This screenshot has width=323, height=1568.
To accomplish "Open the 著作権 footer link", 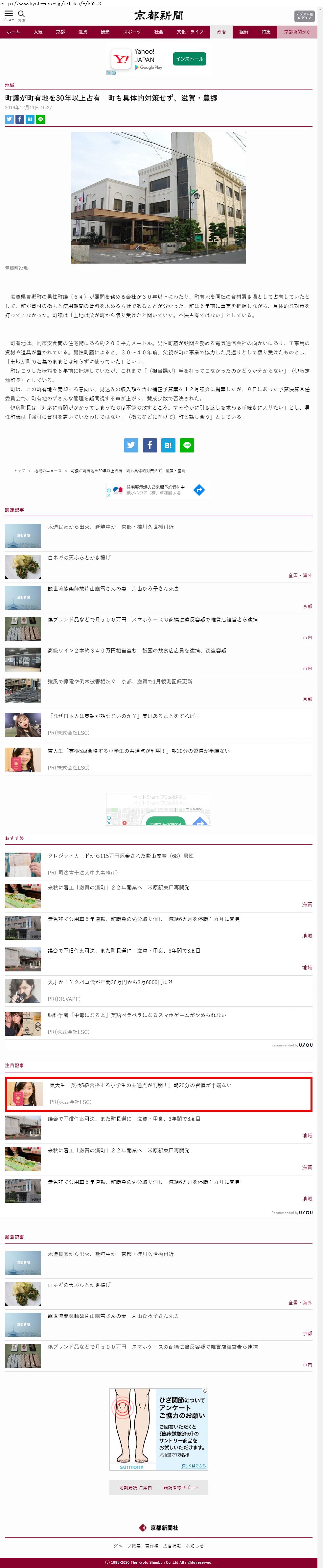I will [x=151, y=1546].
